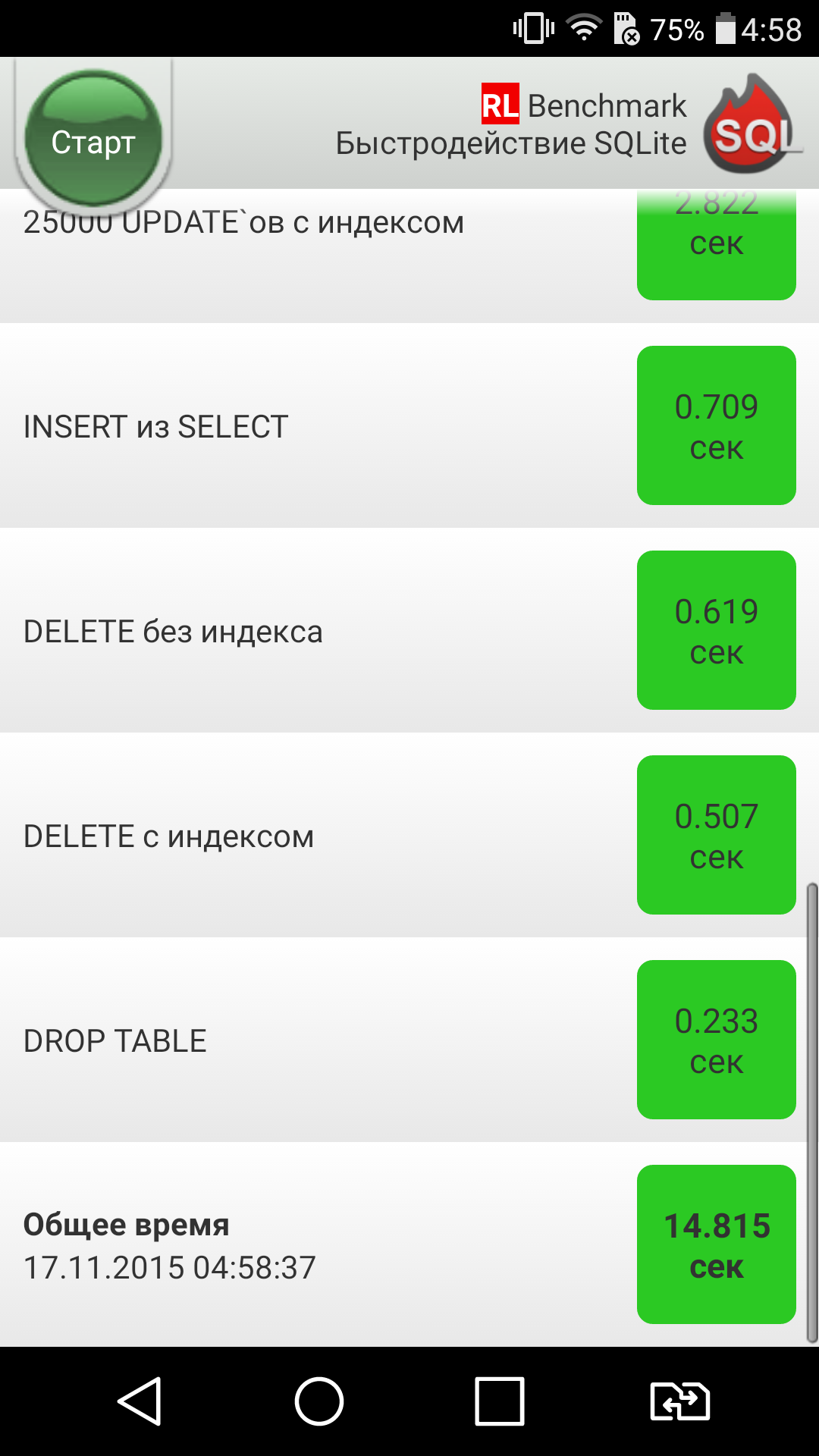This screenshot has height=1456, width=819.
Task: Go back with the system back button
Action: point(140,1401)
